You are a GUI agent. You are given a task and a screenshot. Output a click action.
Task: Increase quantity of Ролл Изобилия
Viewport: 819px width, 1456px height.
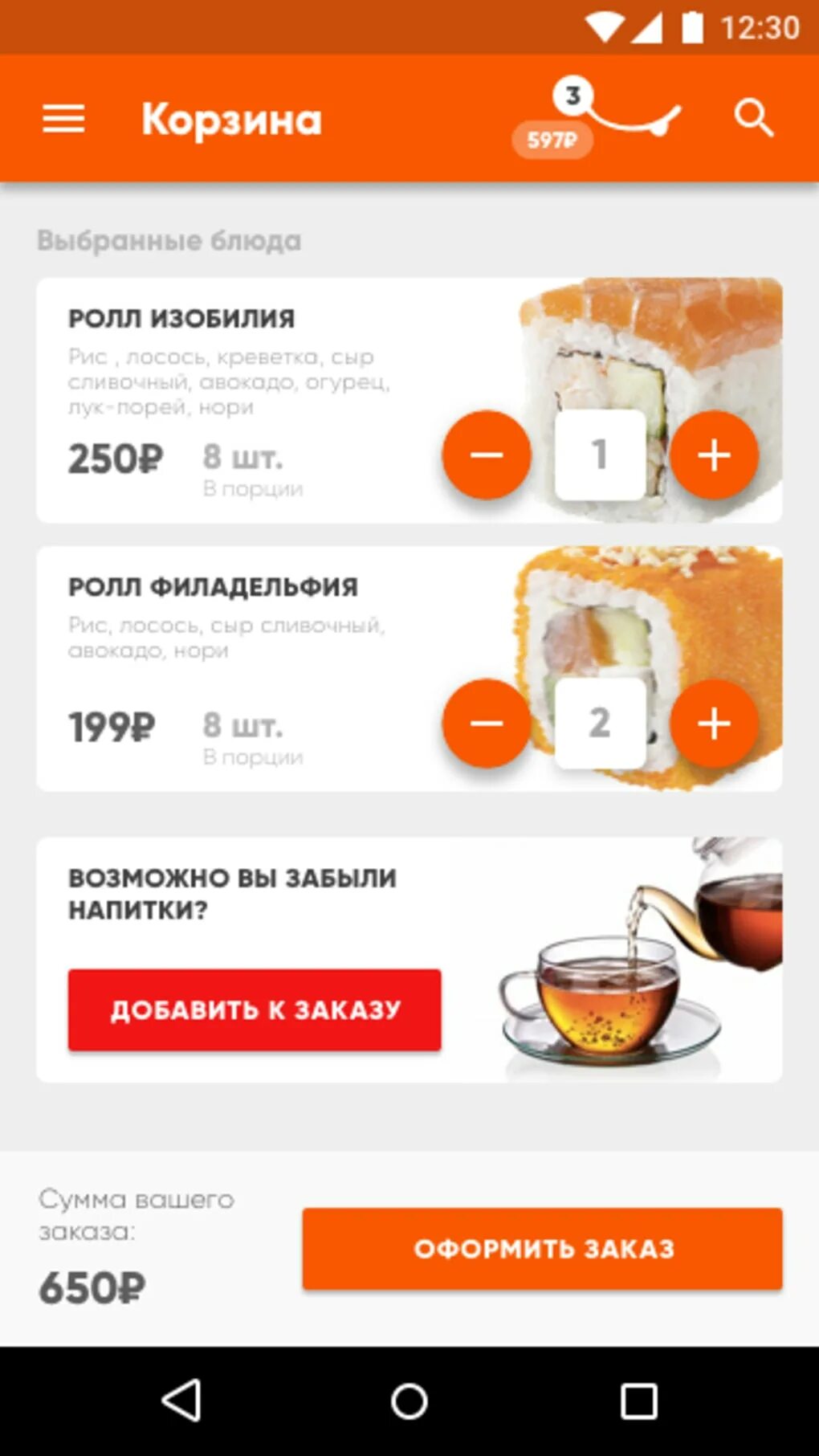(x=714, y=455)
